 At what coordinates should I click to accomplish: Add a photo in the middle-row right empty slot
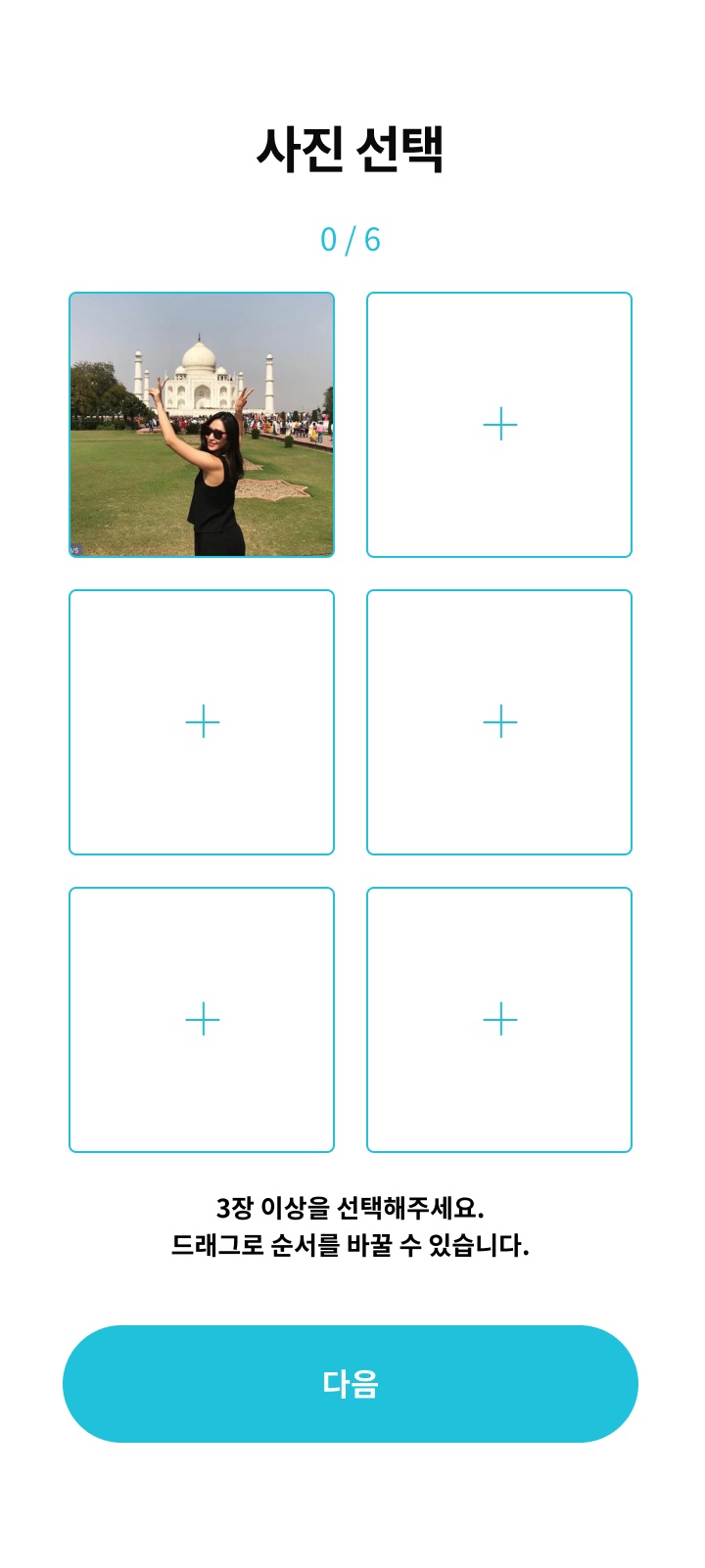pos(499,722)
